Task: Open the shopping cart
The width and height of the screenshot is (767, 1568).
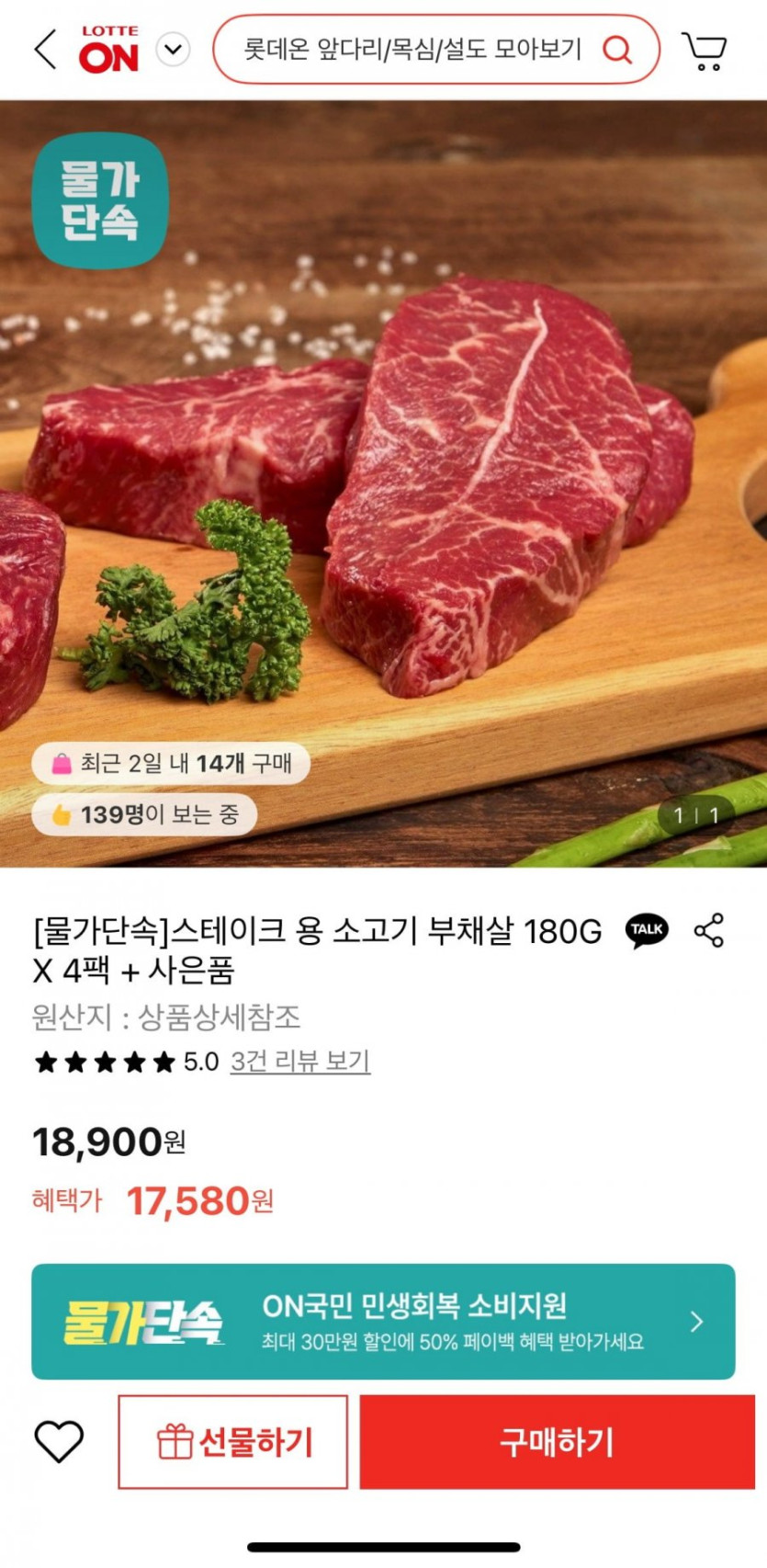Action: pos(705,51)
